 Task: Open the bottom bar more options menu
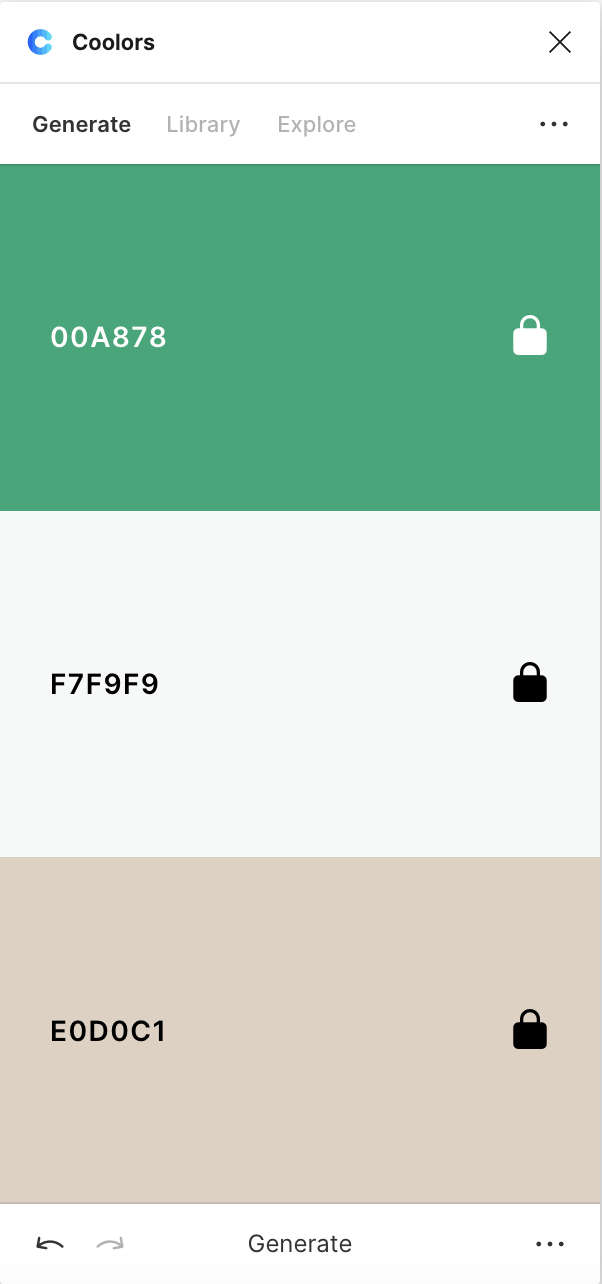tap(550, 1244)
